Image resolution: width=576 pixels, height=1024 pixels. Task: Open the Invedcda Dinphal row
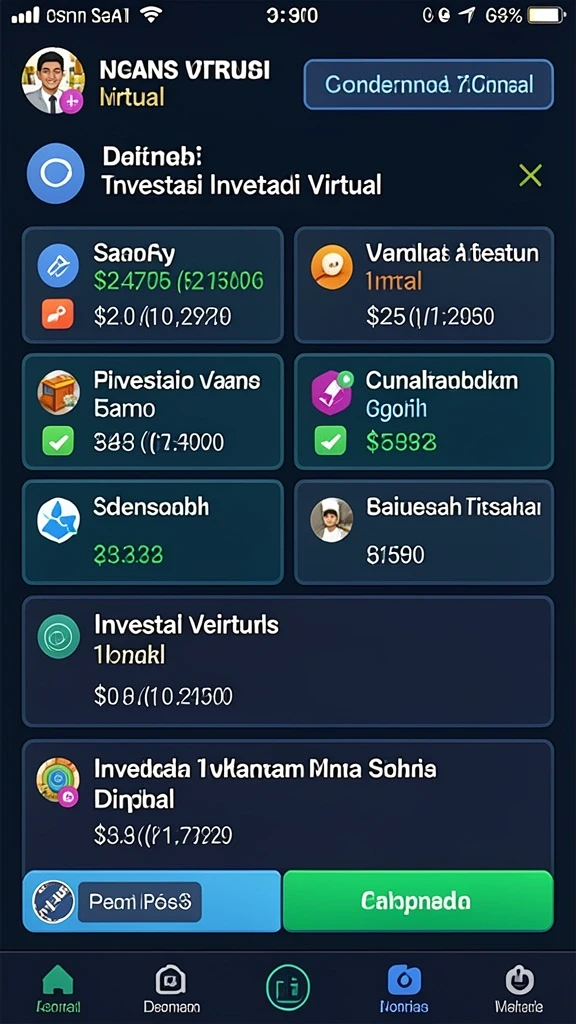point(288,805)
